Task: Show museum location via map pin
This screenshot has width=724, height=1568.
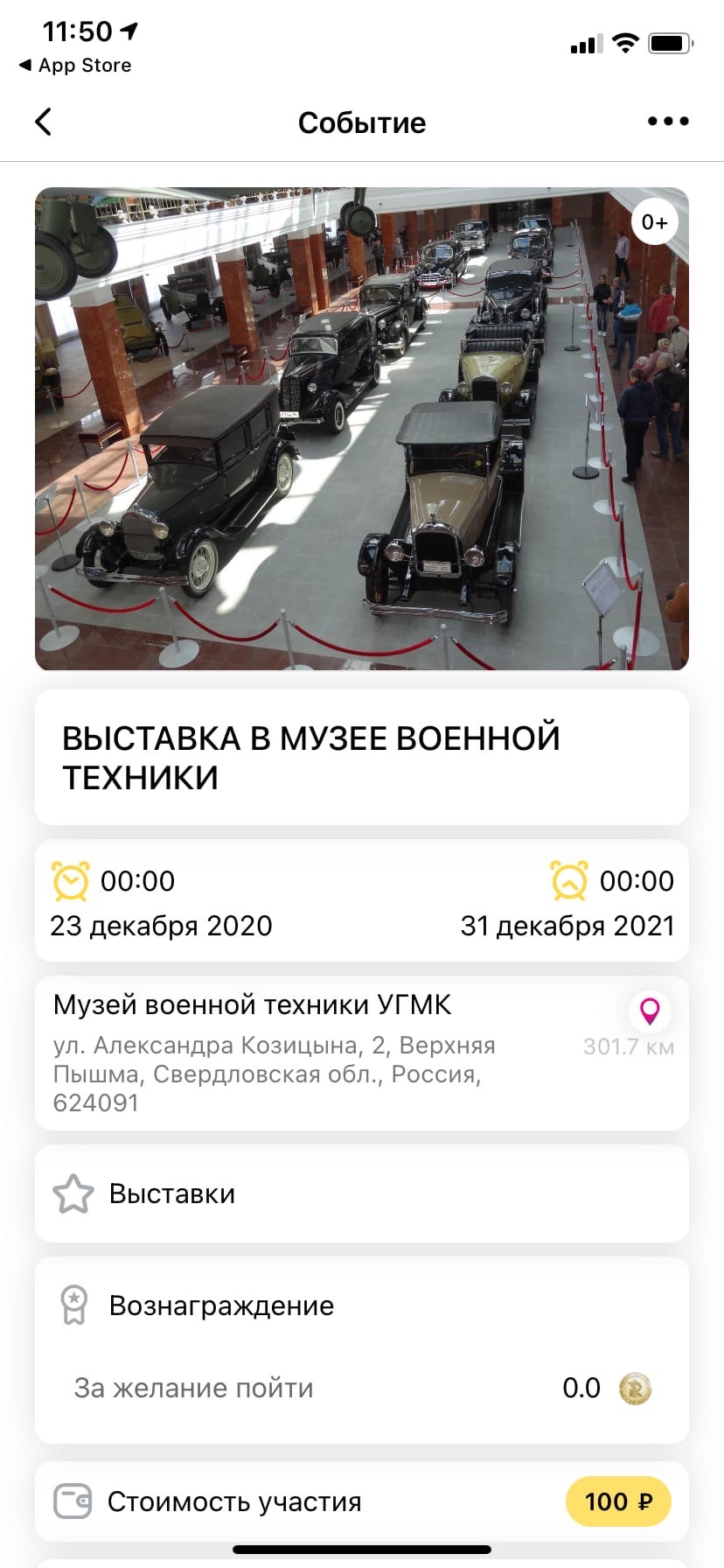Action: (x=650, y=1011)
